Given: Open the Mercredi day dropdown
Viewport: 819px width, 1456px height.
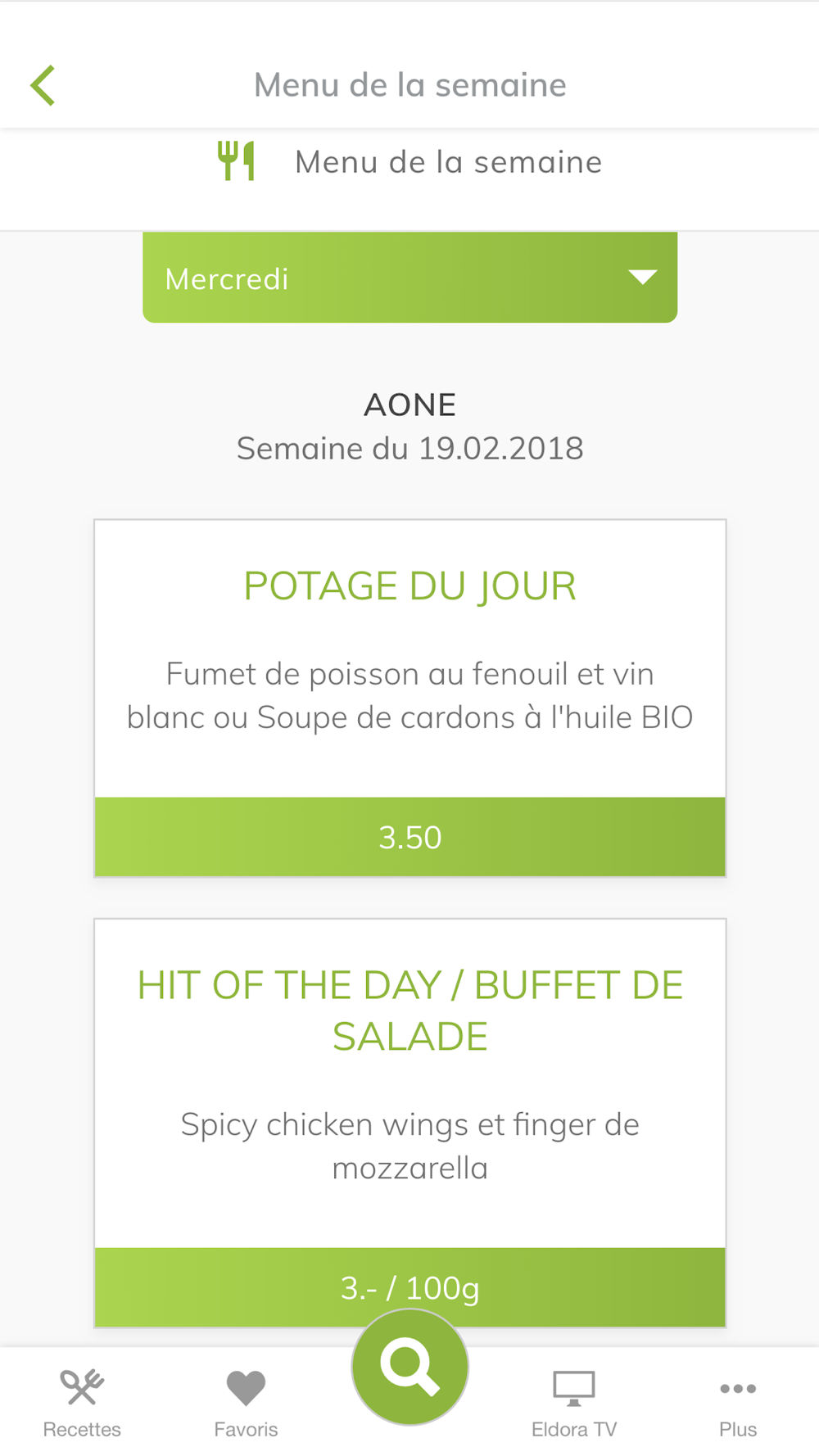Looking at the screenshot, I should pyautogui.click(x=409, y=278).
